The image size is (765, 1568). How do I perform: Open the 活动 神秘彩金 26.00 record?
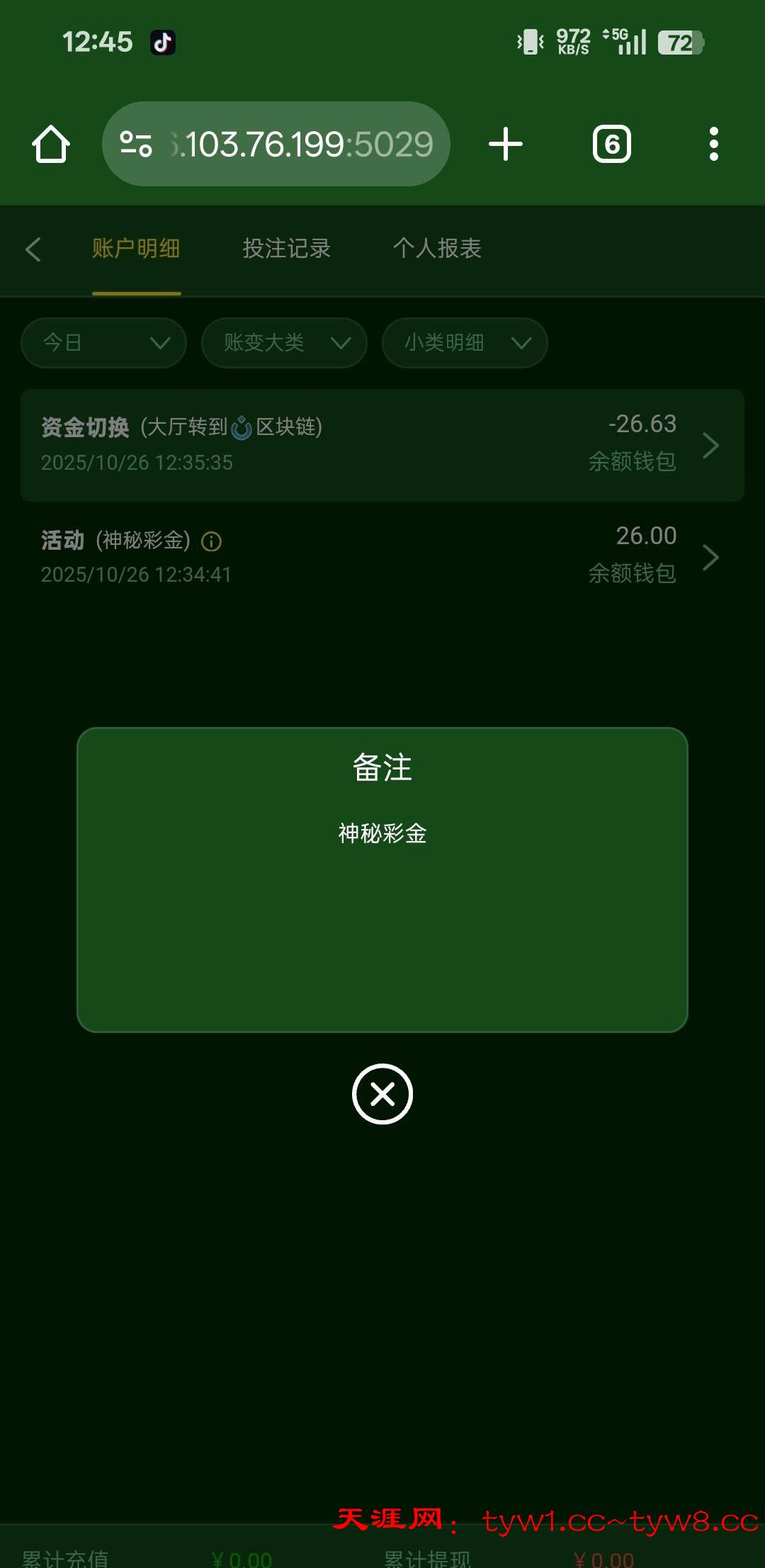coord(382,557)
